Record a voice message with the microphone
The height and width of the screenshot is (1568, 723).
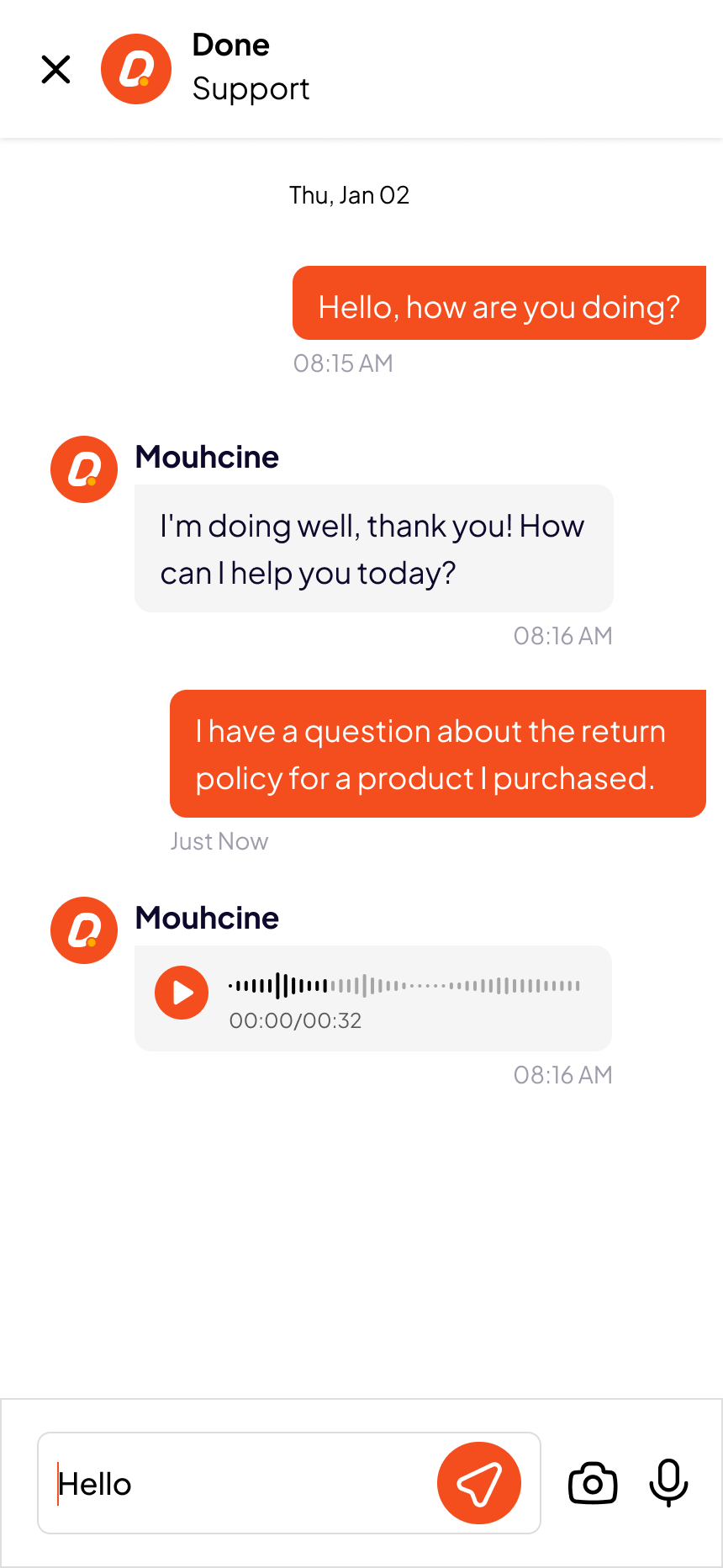point(669,1482)
